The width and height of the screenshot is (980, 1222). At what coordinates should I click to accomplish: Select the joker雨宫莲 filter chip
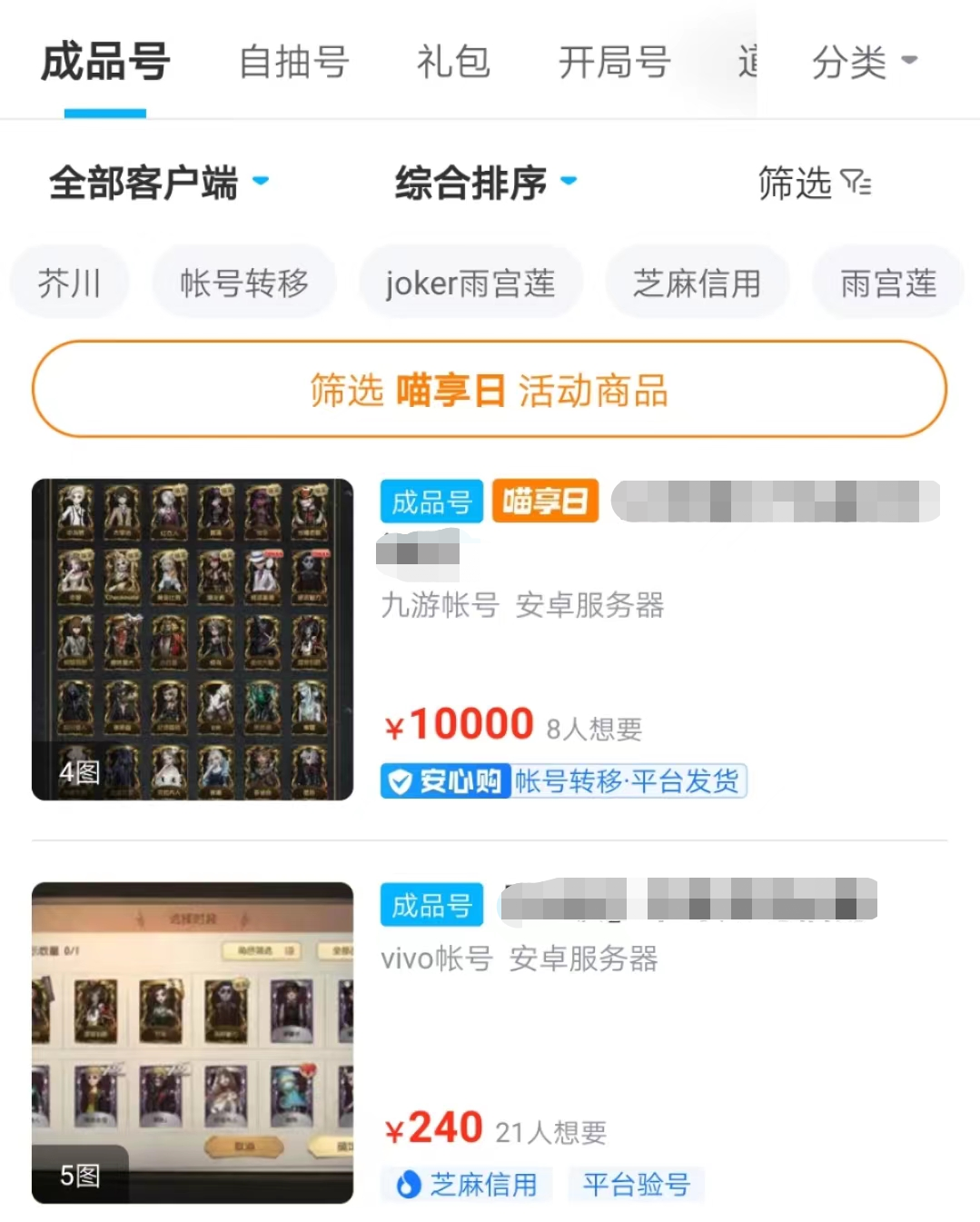click(x=470, y=283)
